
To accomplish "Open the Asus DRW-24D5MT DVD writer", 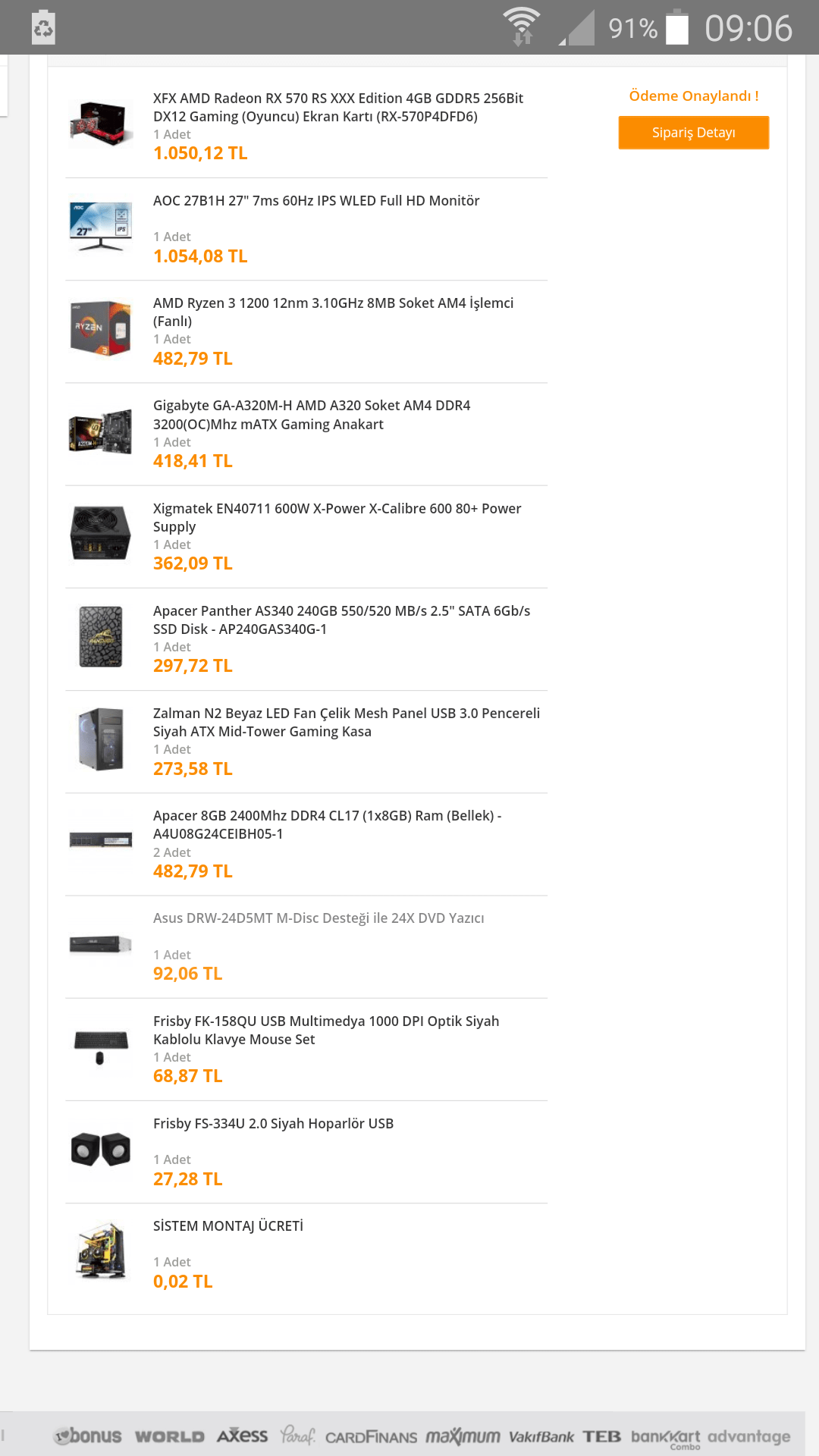I will click(x=318, y=918).
